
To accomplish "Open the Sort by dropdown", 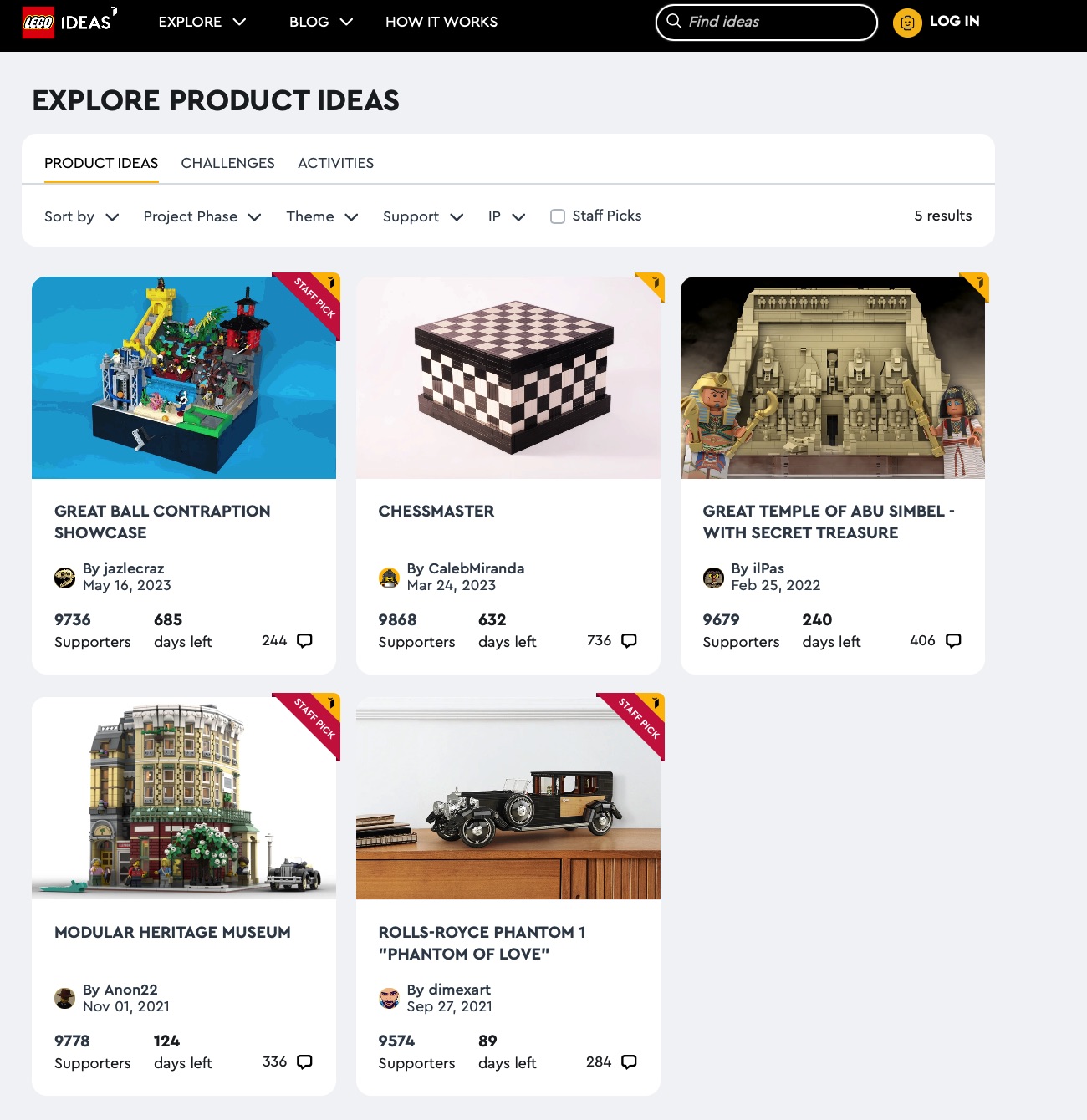I will click(81, 216).
